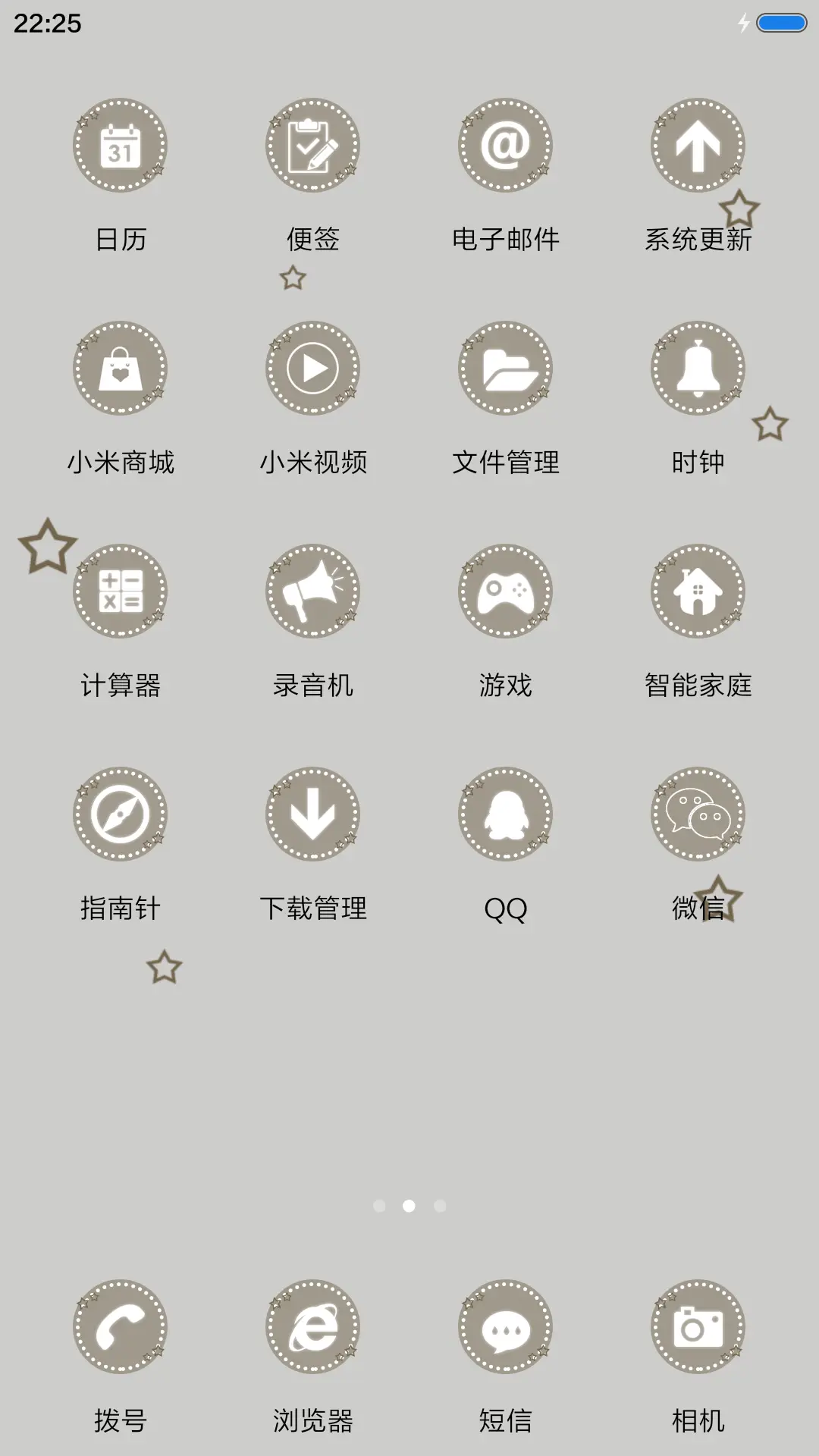Viewport: 819px width, 1456px height.
Task: Launch 小米视频 Mi Video
Action: click(x=312, y=368)
